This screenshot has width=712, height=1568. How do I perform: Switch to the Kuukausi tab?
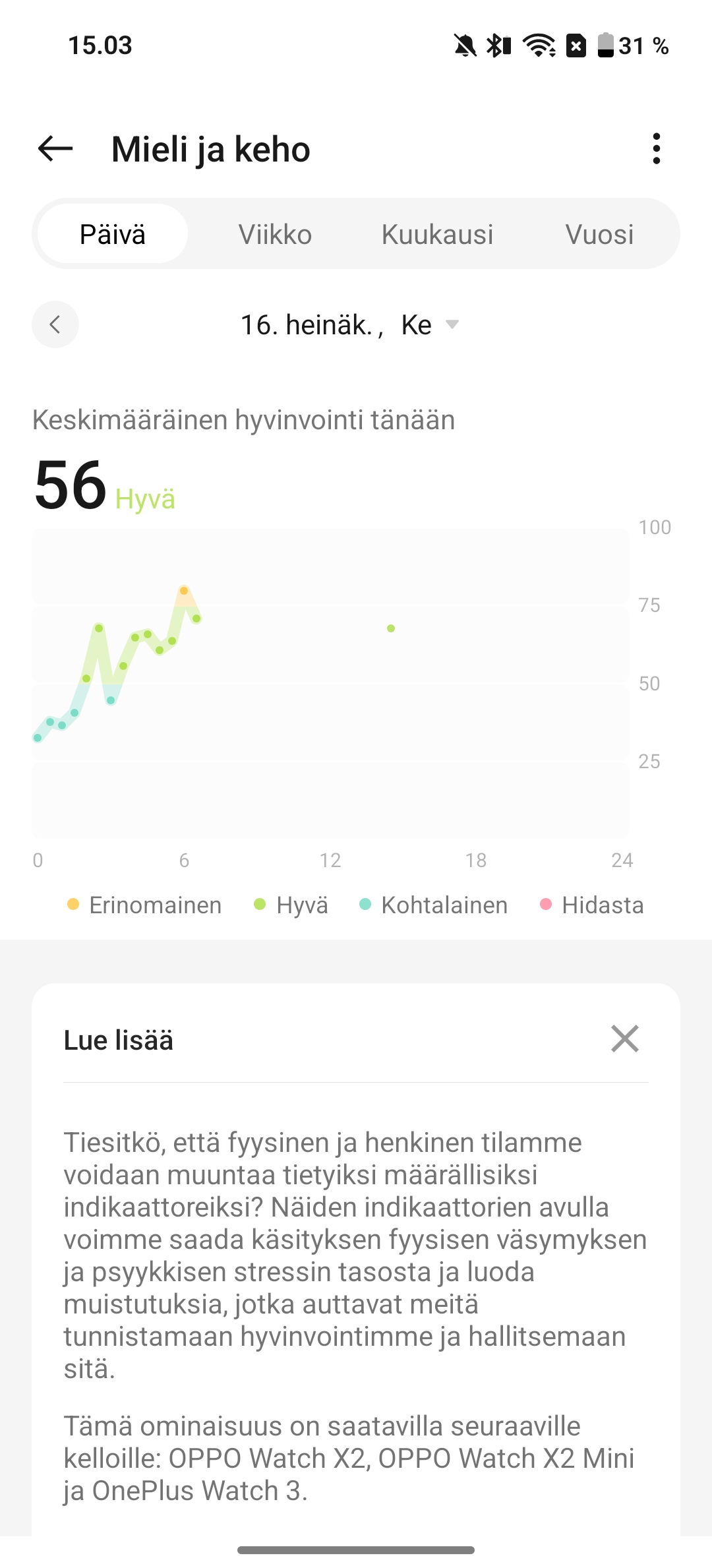click(437, 234)
